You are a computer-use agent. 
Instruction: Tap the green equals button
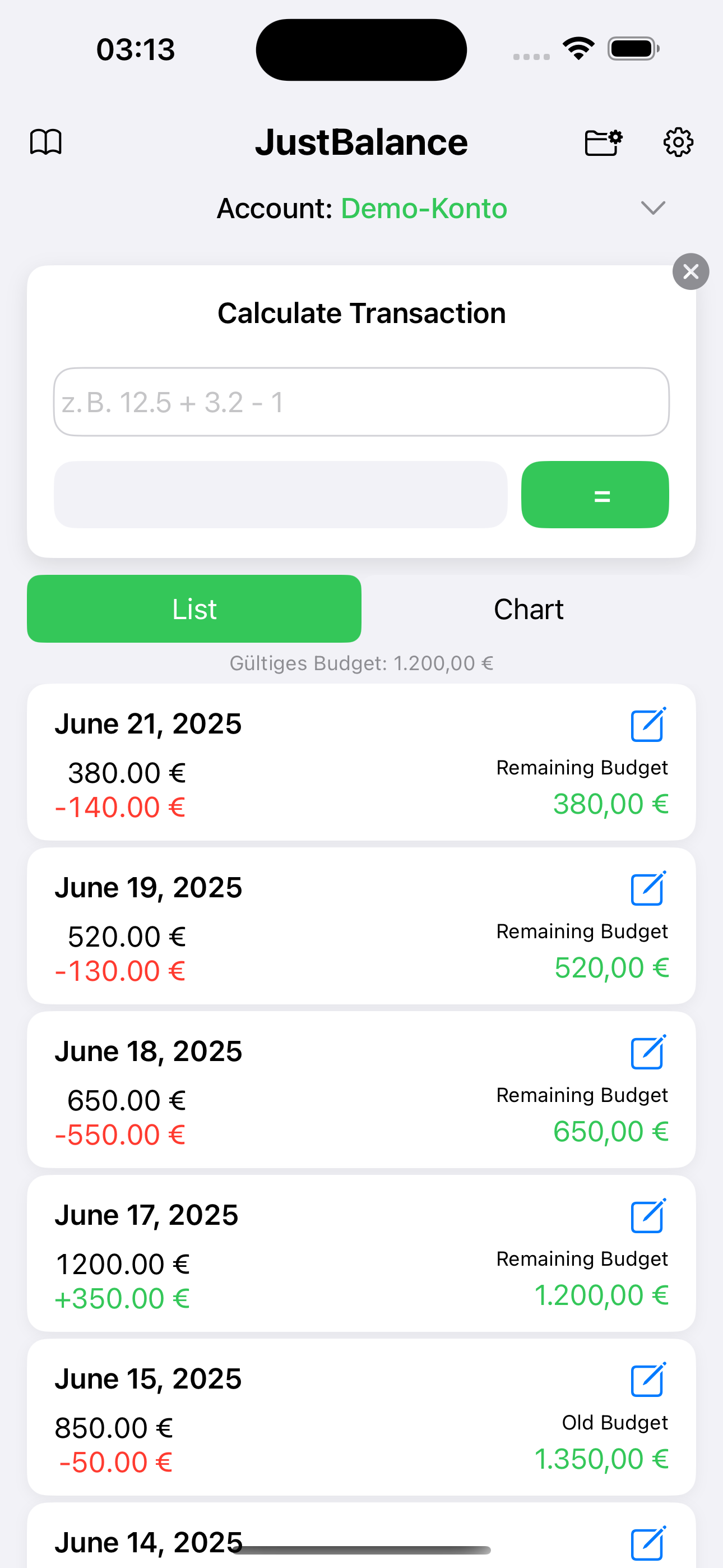595,495
